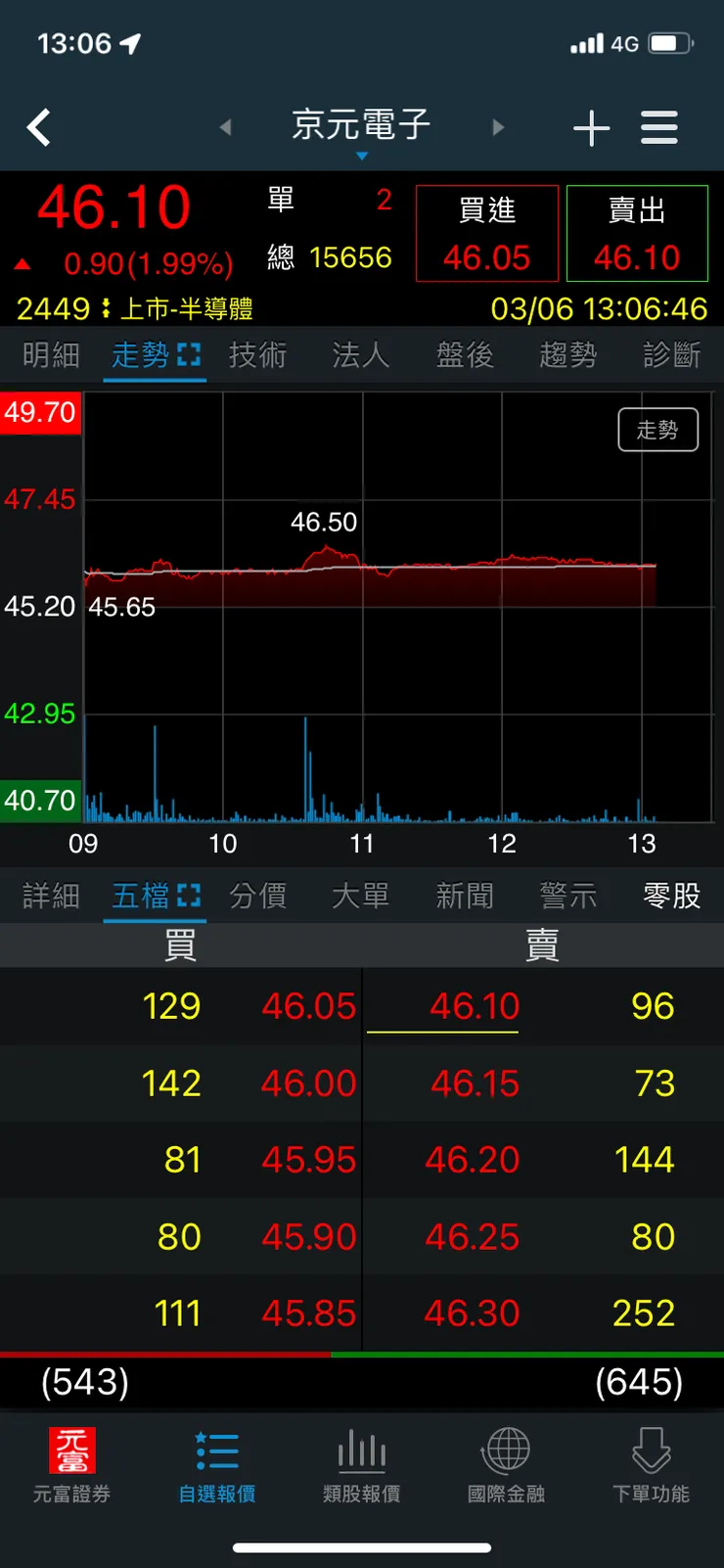Go to previous stock with left arrow
724x1568 pixels.
pyautogui.click(x=225, y=127)
